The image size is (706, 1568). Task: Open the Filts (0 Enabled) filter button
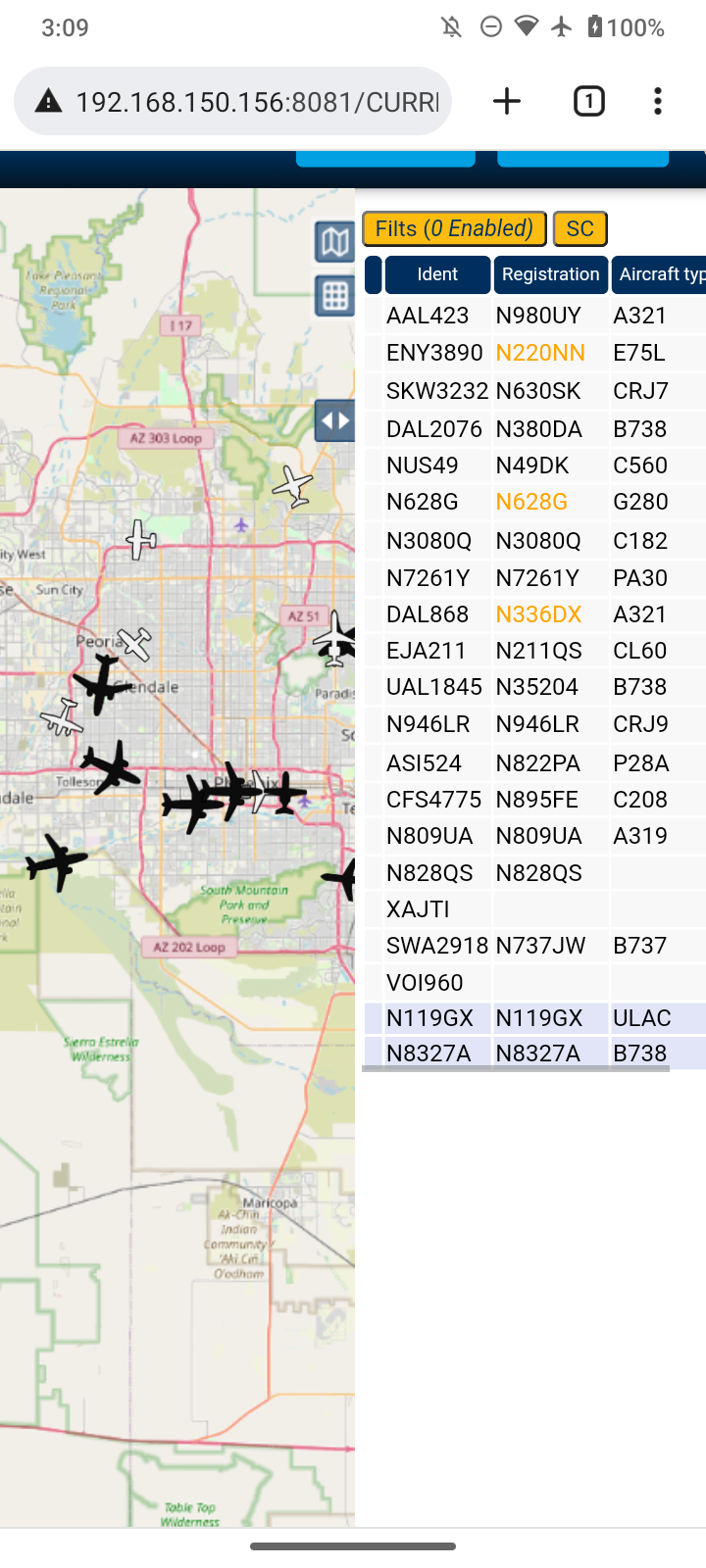[x=454, y=228]
